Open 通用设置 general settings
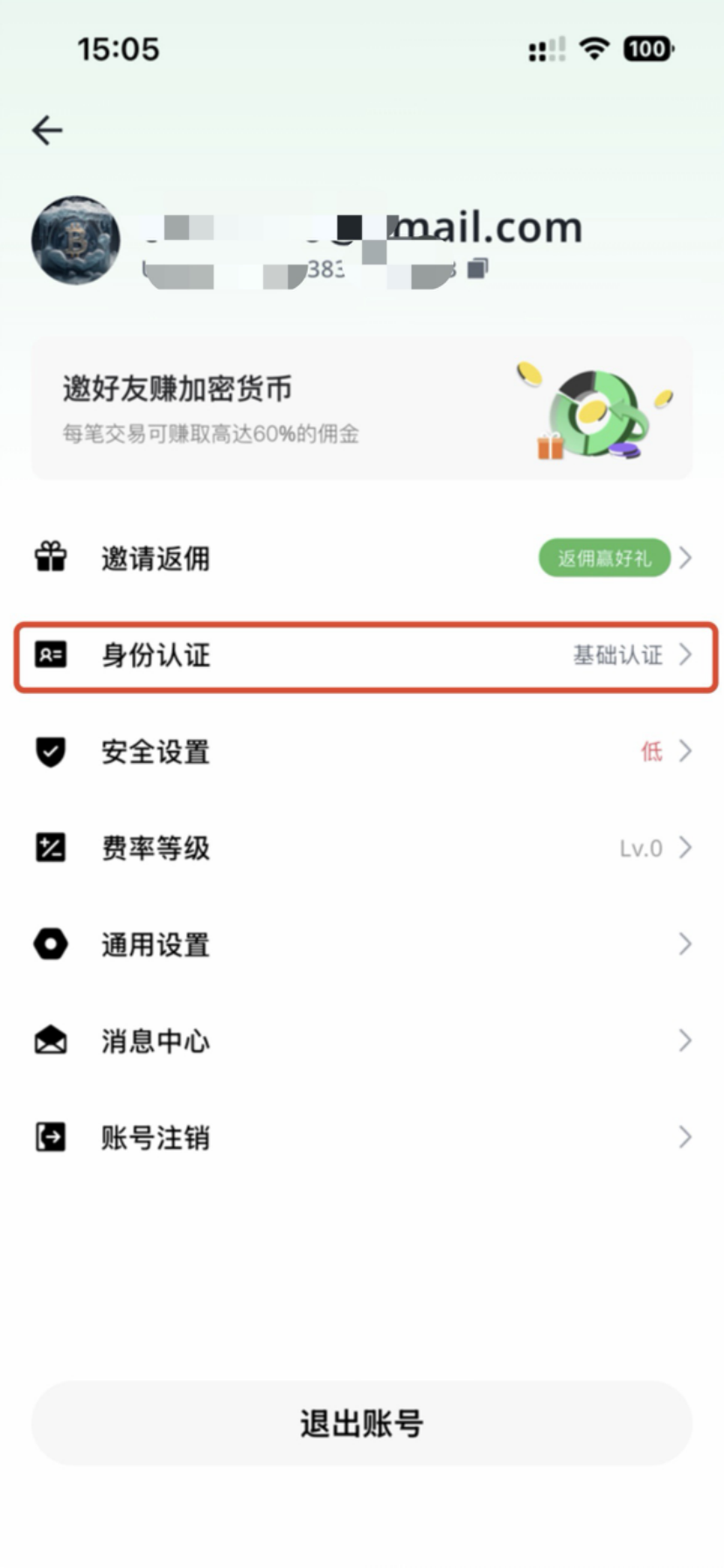The height and width of the screenshot is (1568, 724). [362, 945]
